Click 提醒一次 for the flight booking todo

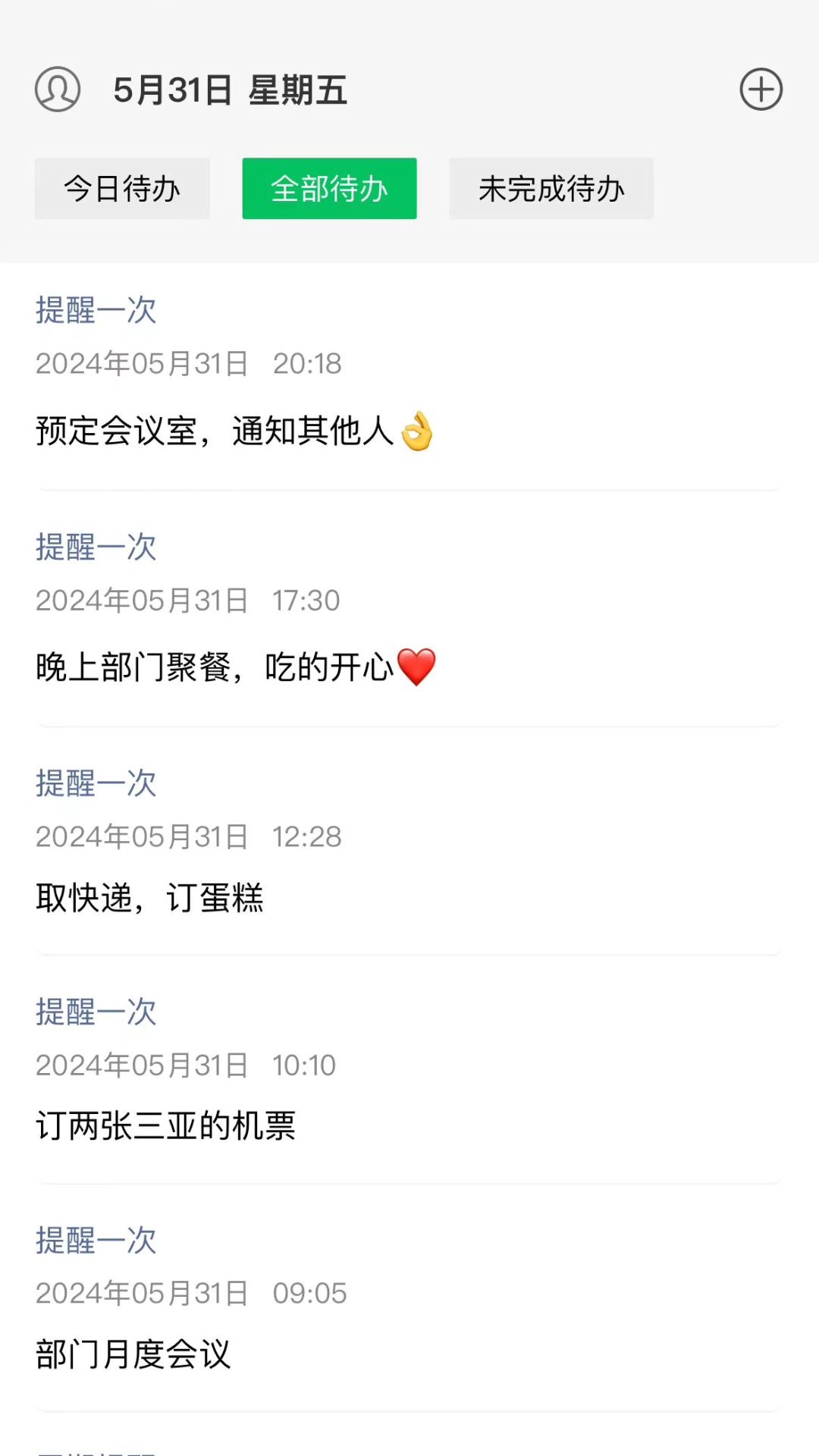click(95, 1012)
